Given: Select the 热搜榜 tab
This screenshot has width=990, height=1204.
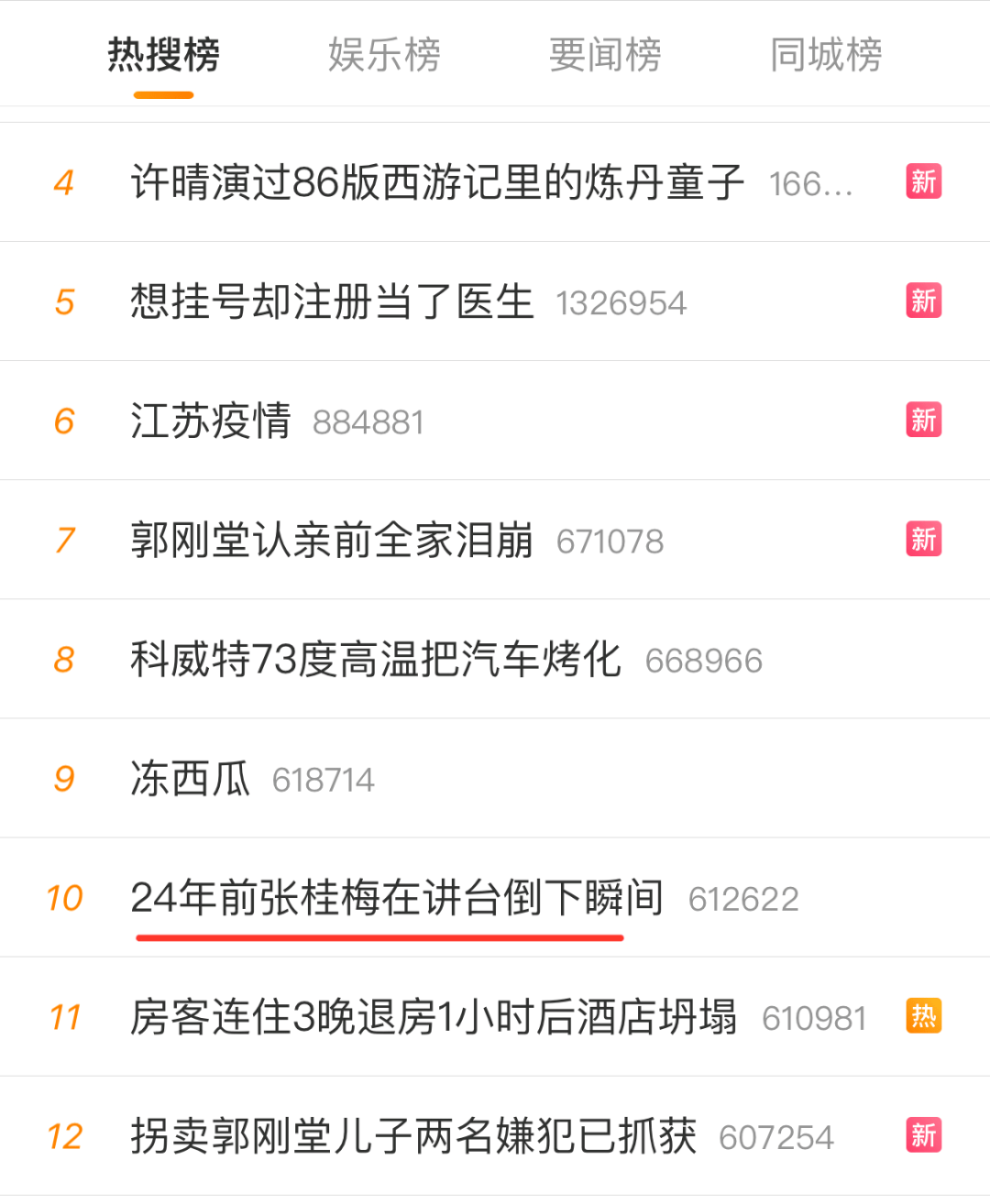Looking at the screenshot, I should coord(163,55).
